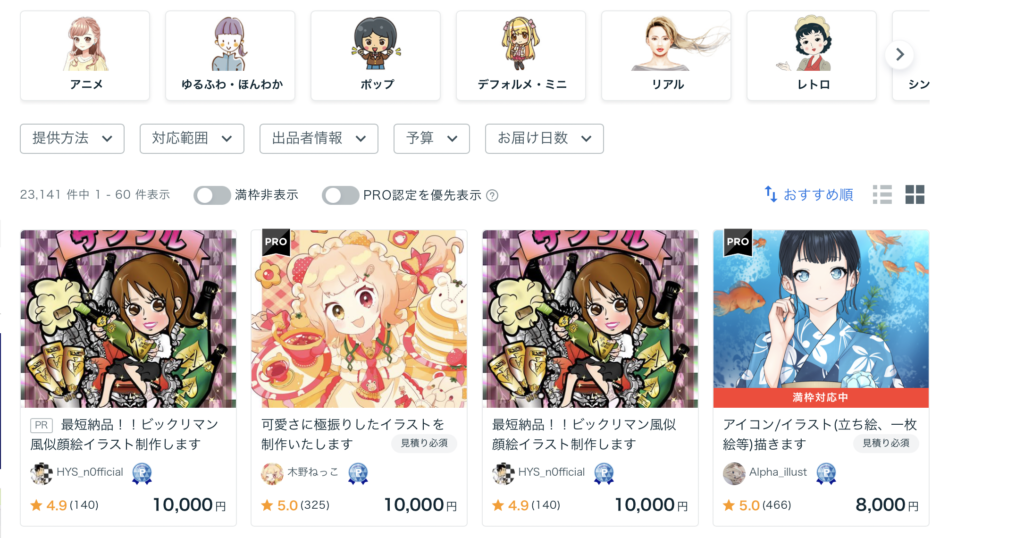1024x538 pixels.
Task: Choose the ポップ style category
Action: 375,56
